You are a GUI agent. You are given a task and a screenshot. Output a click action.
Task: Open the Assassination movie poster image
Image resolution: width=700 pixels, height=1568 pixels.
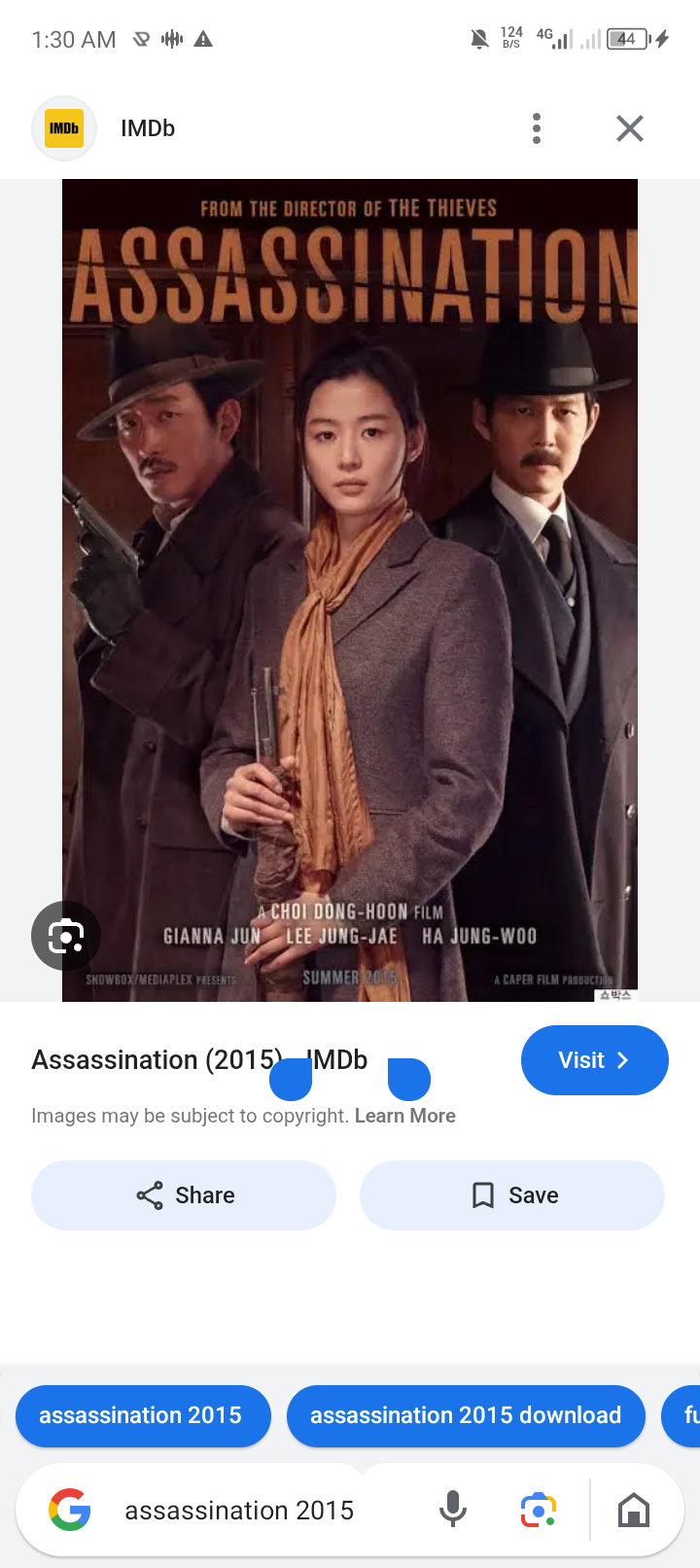(350, 584)
